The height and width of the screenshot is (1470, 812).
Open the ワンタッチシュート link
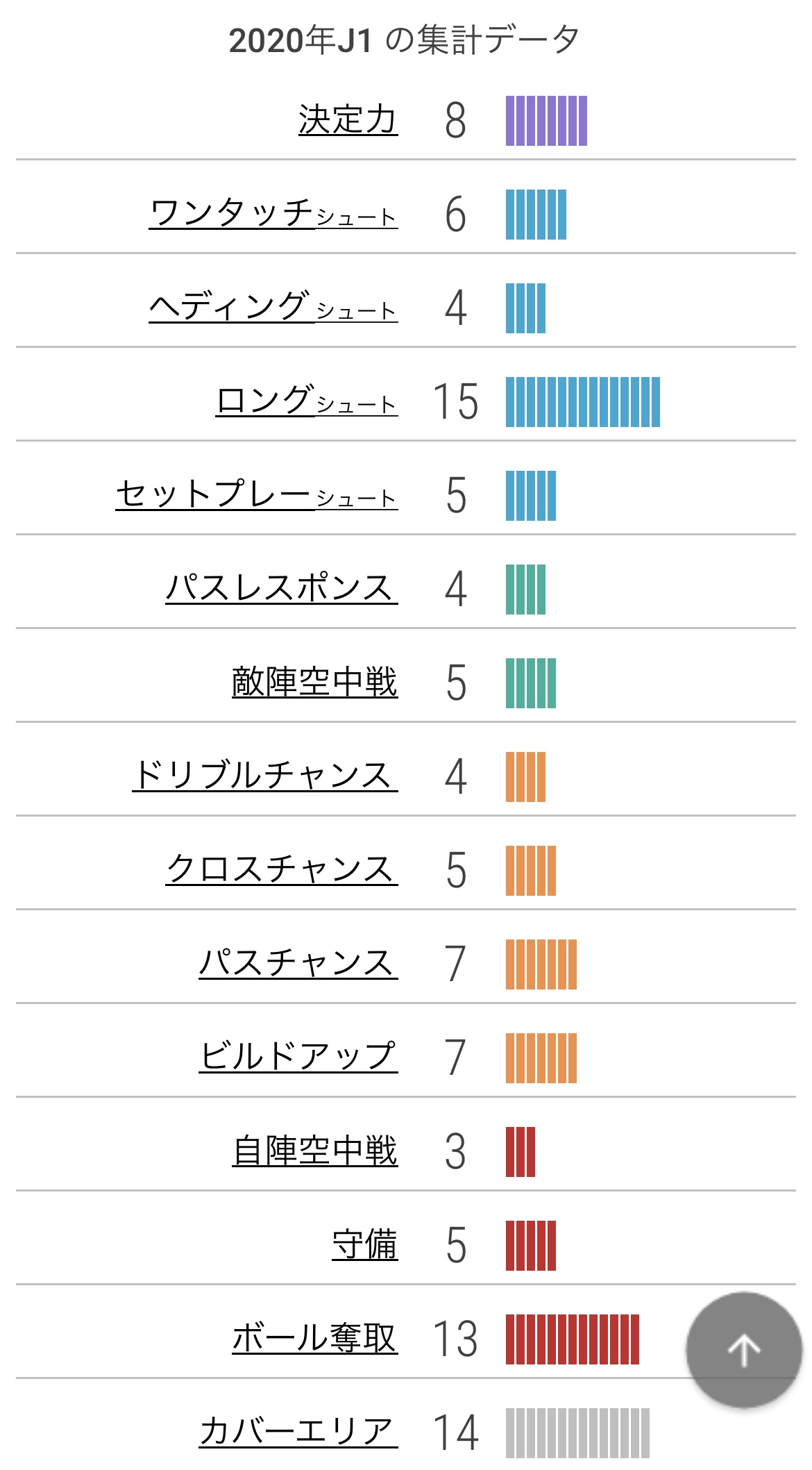(x=273, y=214)
